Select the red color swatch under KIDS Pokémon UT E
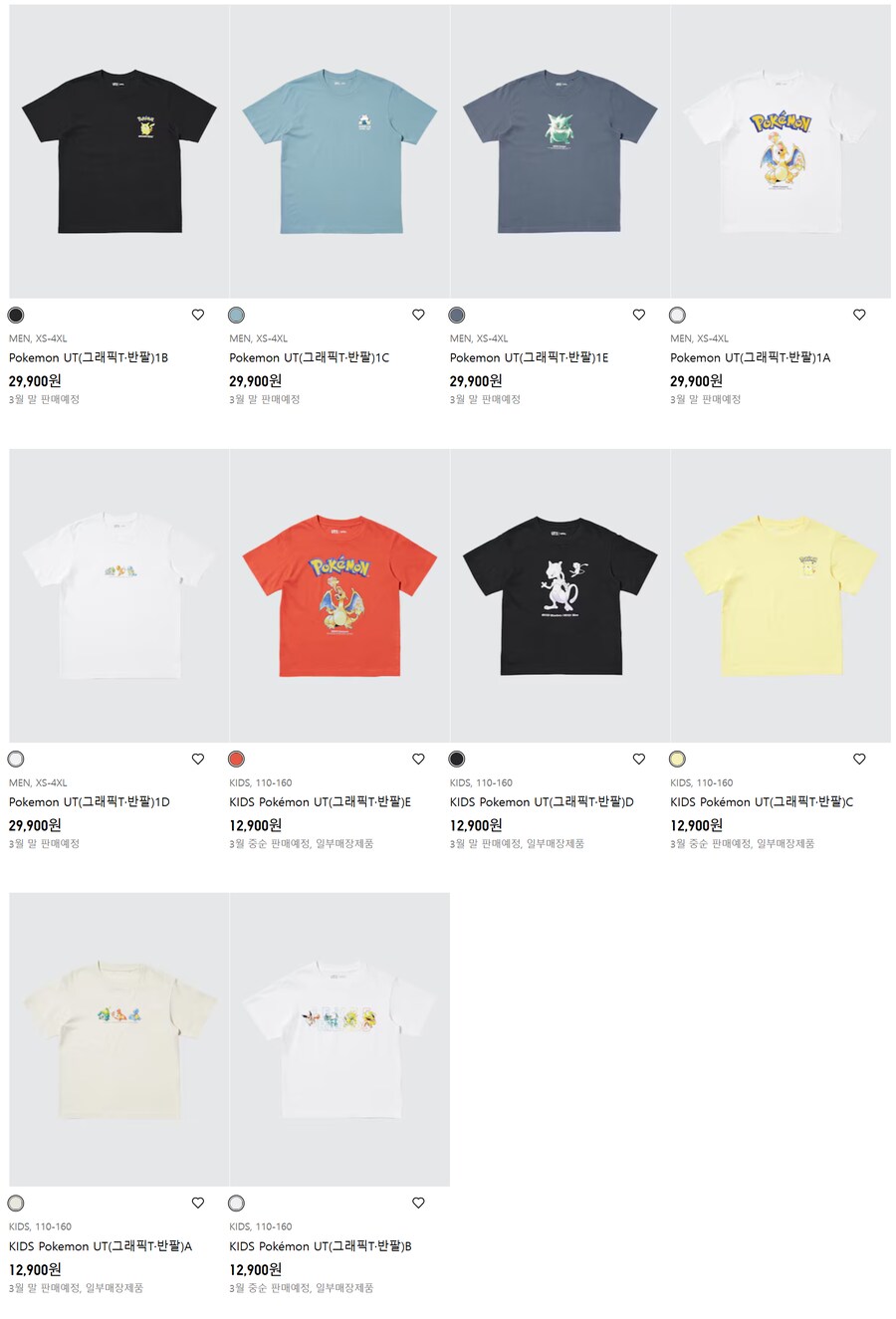896x1319 pixels. pos(236,759)
